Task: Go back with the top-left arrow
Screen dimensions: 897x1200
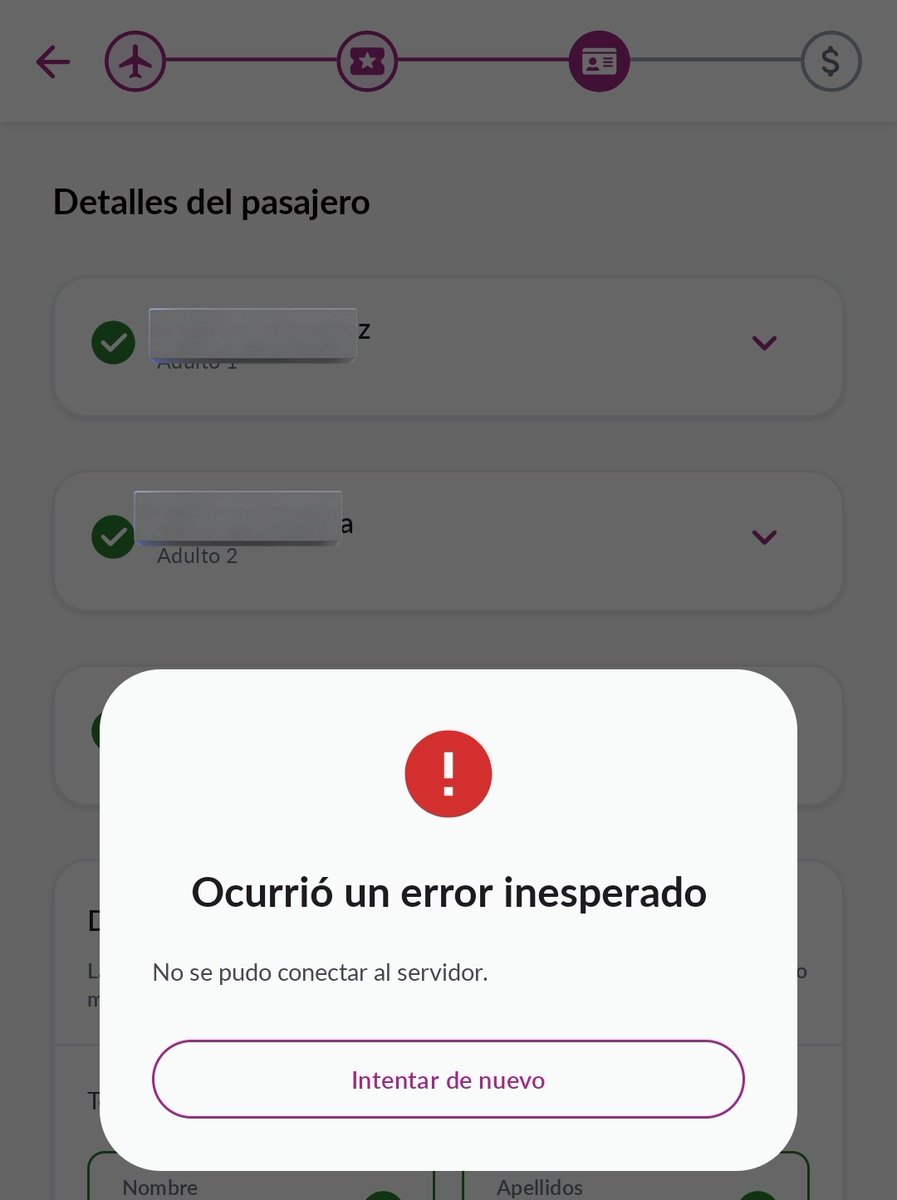Action: (x=53, y=62)
